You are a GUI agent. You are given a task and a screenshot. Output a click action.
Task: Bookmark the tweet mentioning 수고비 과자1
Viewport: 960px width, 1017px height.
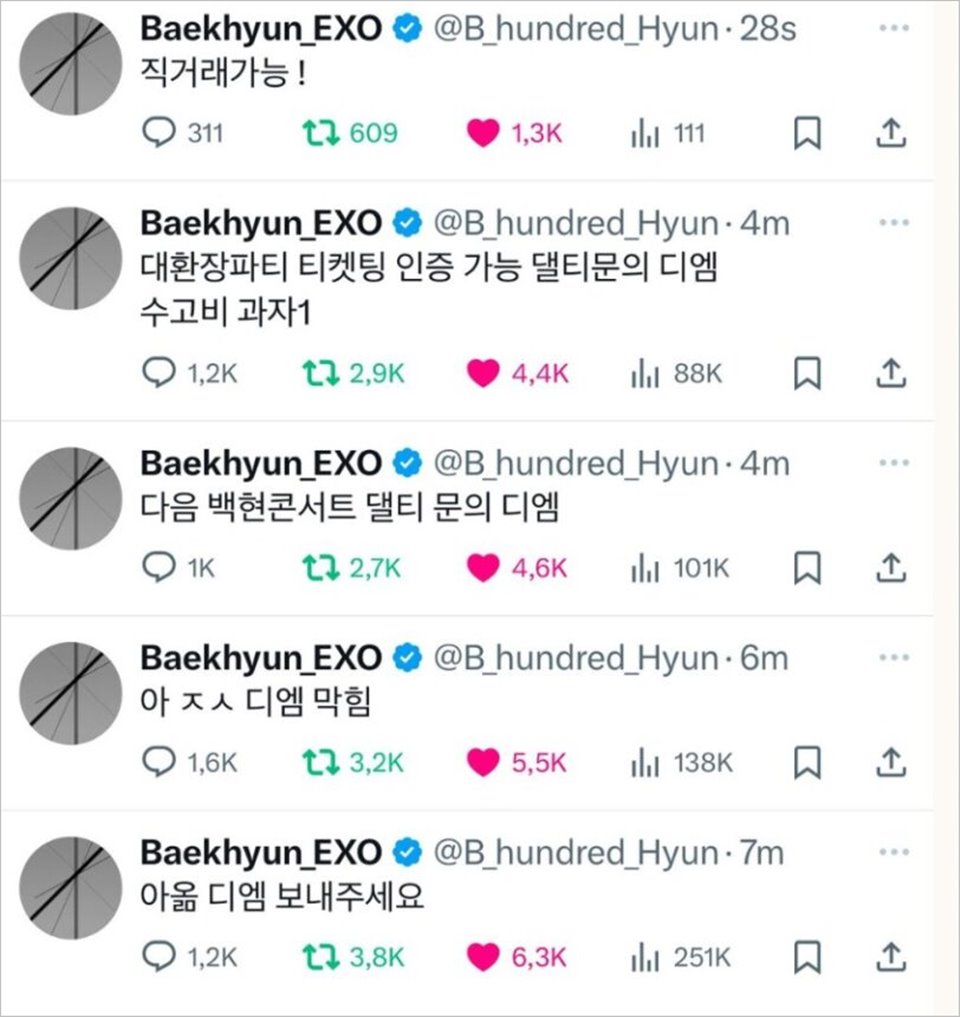pos(806,374)
